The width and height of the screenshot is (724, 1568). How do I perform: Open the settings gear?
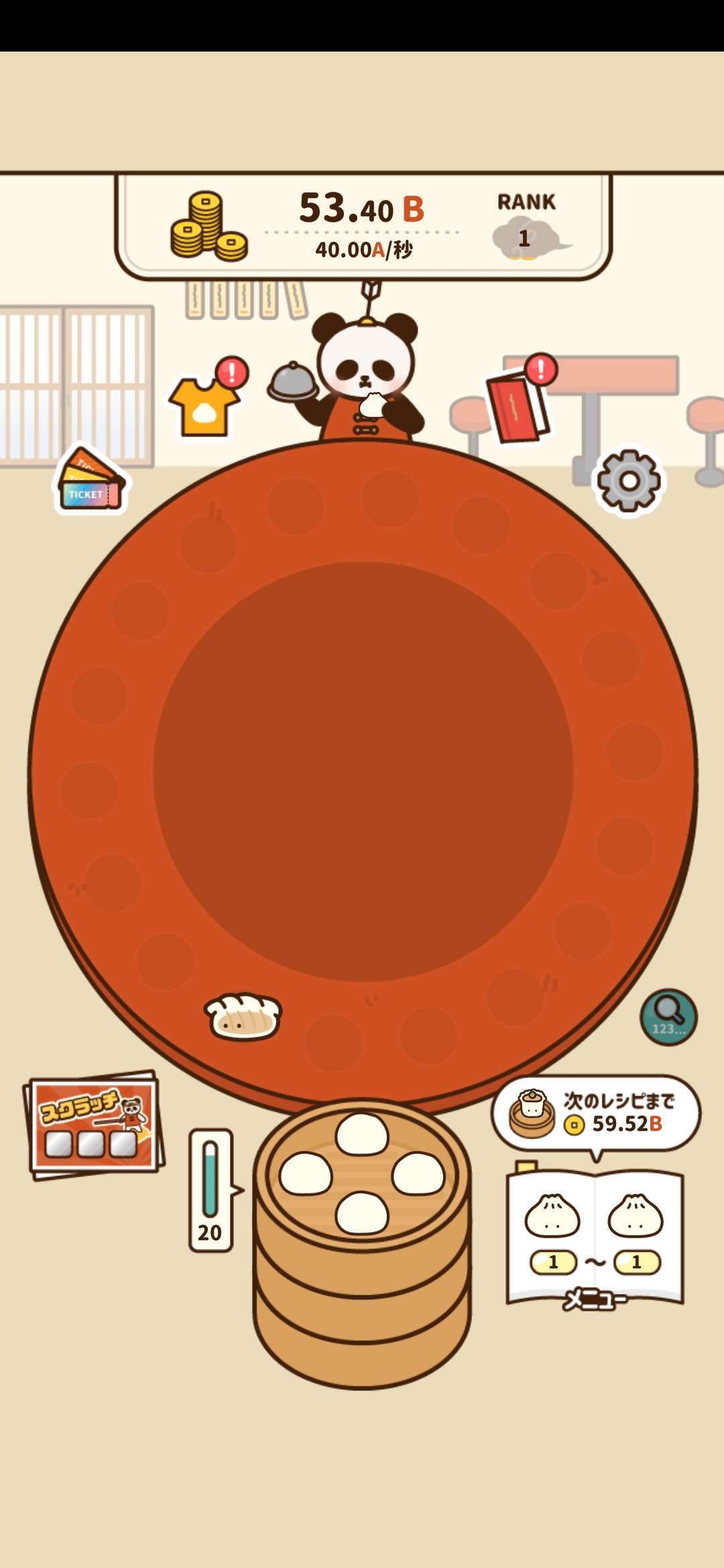pyautogui.click(x=628, y=480)
